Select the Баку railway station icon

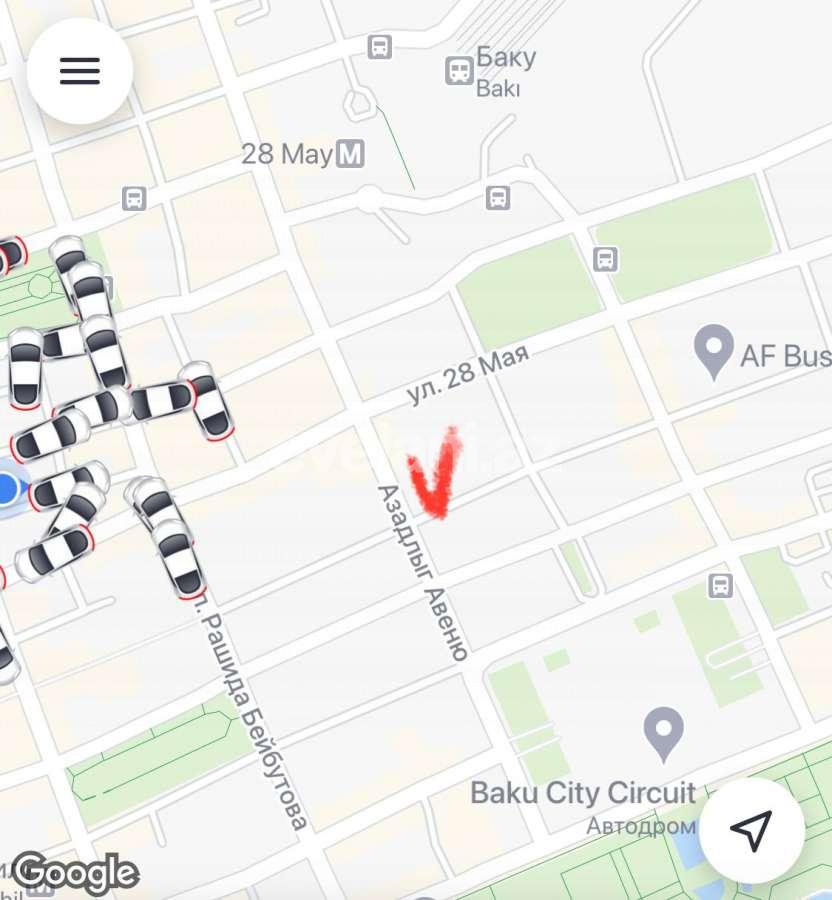tap(459, 68)
